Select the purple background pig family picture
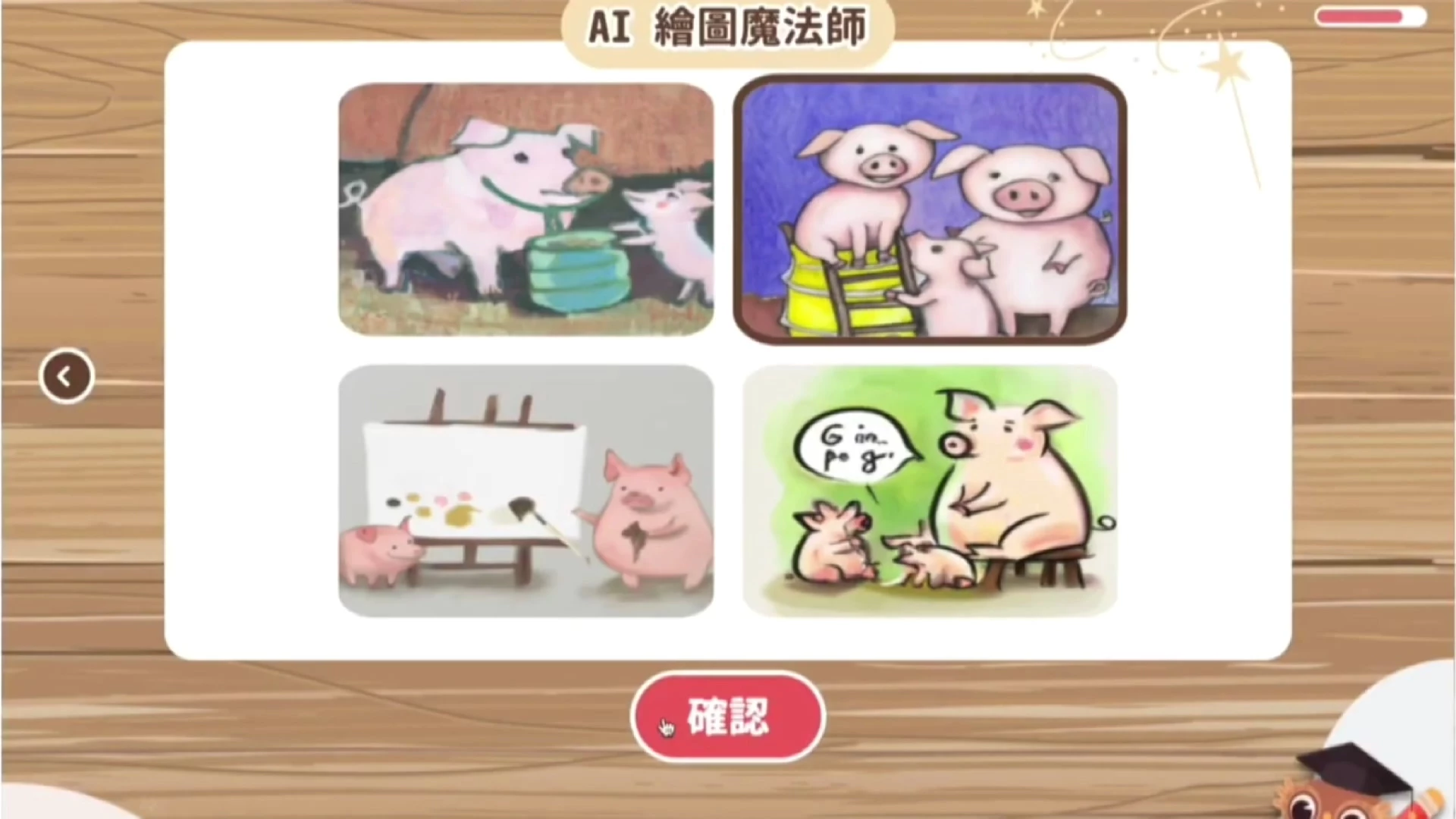Image resolution: width=1456 pixels, height=819 pixels. 929,209
